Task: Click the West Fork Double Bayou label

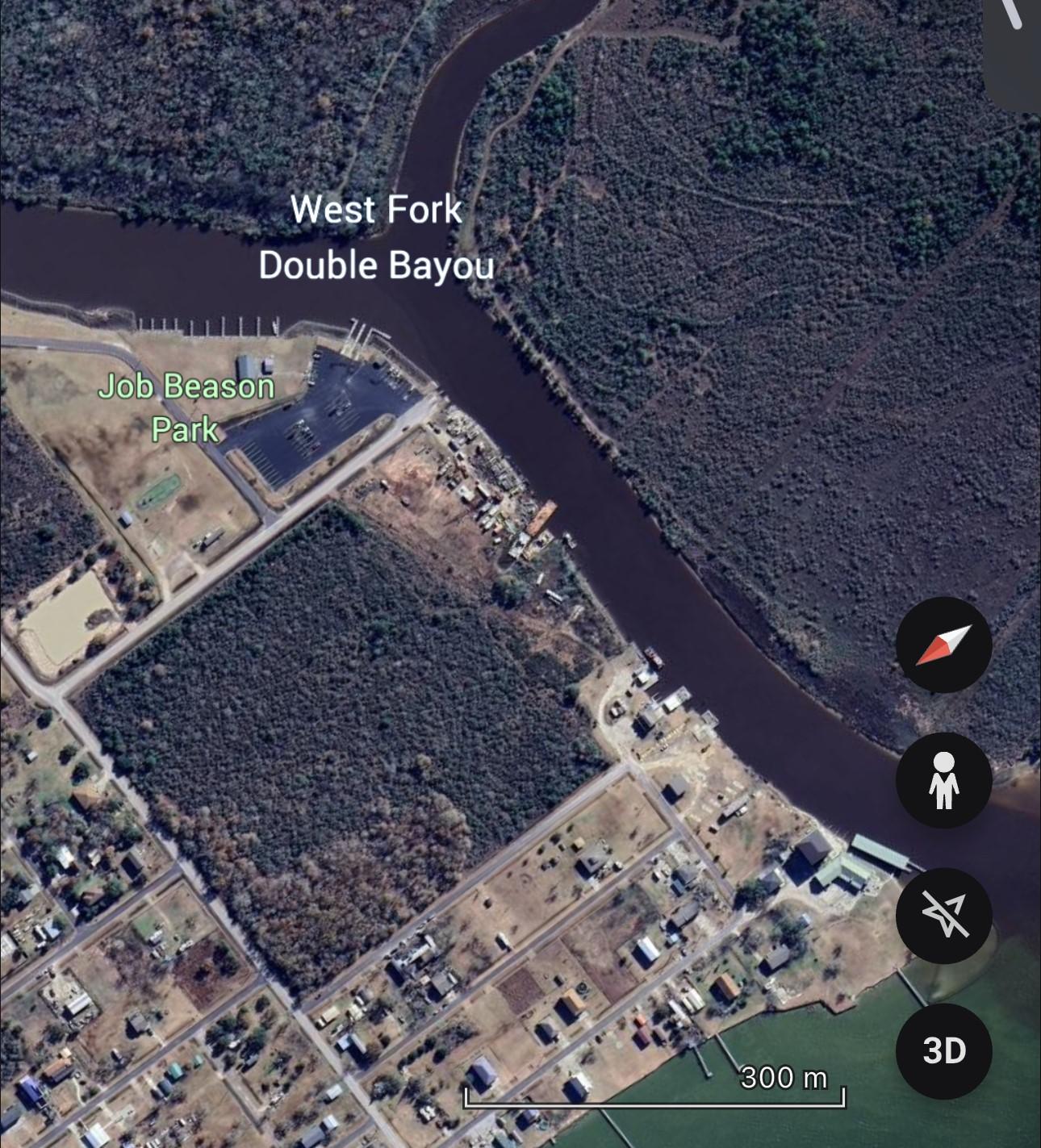Action: coord(378,238)
